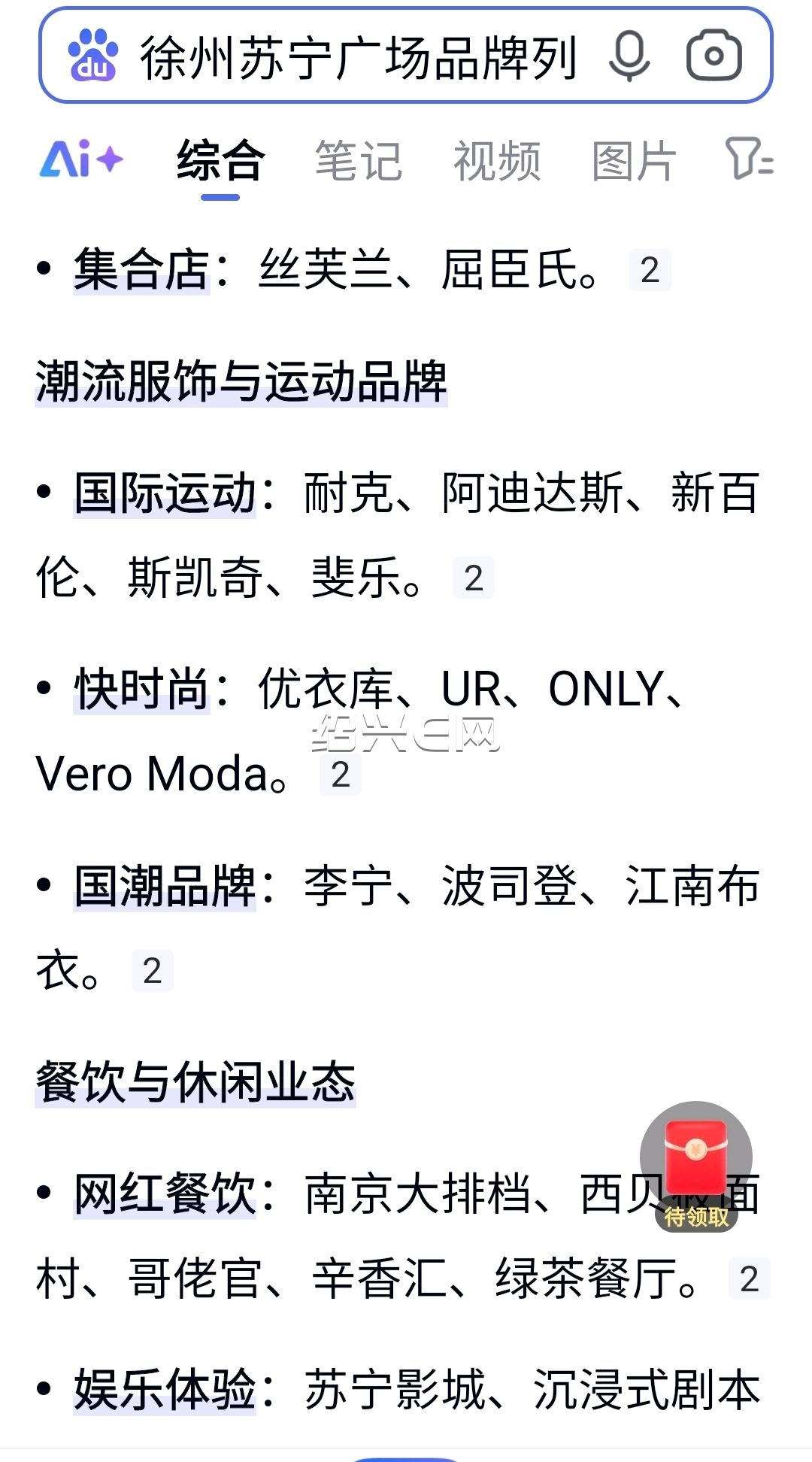The height and width of the screenshot is (1462, 812).
Task: Open citation 2 after 绿茶餐厅
Action: point(750,1278)
